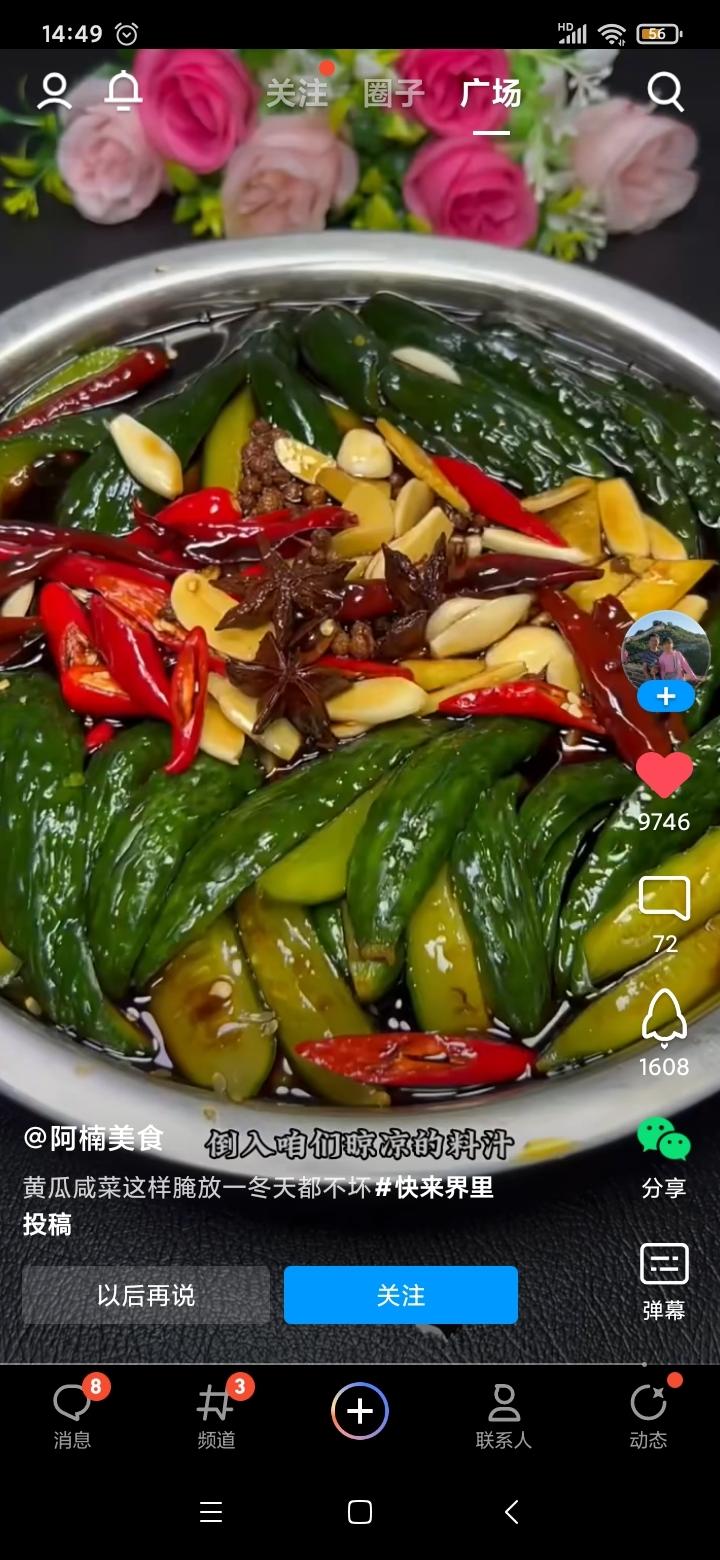The width and height of the screenshot is (720, 1560).
Task: Switch to the 关注 tab
Action: point(297,93)
